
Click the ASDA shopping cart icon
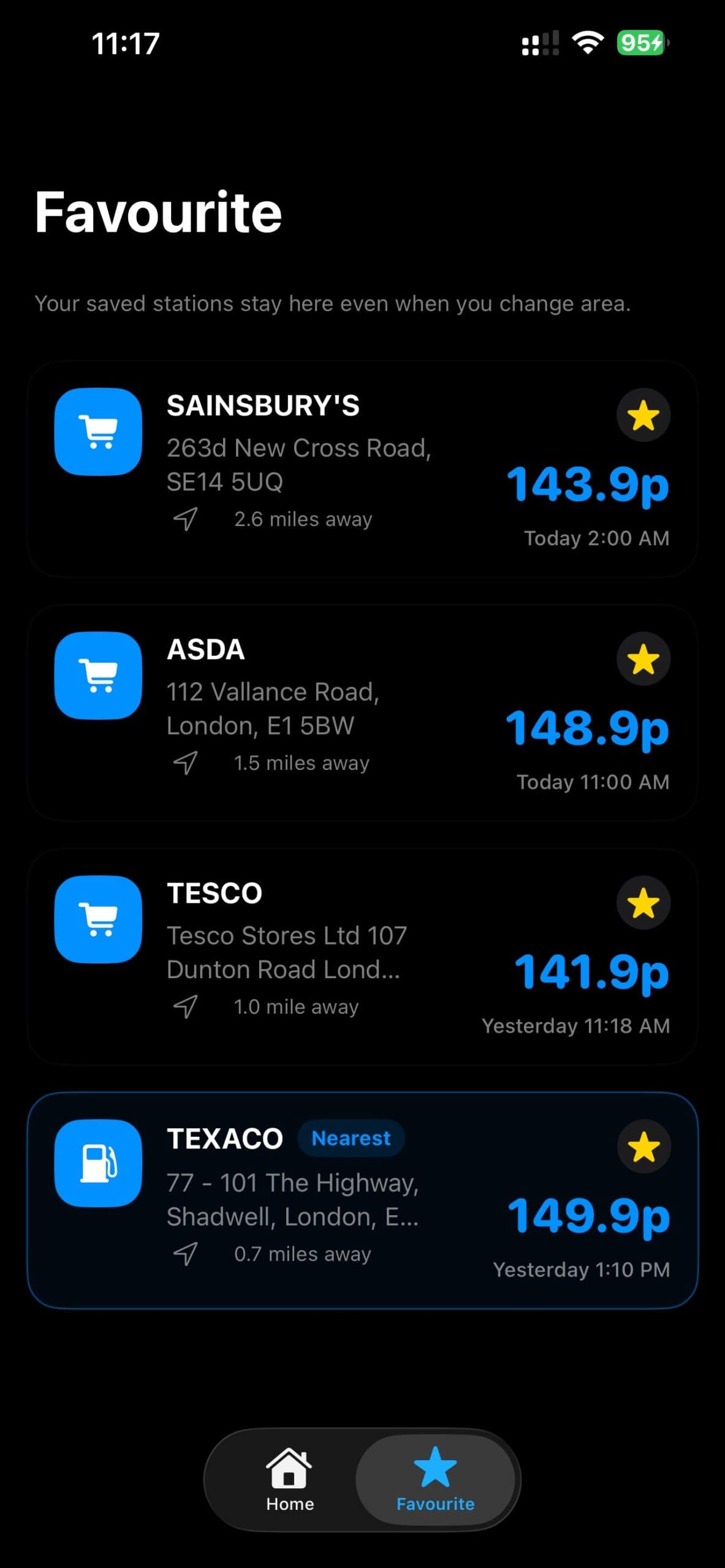(99, 676)
